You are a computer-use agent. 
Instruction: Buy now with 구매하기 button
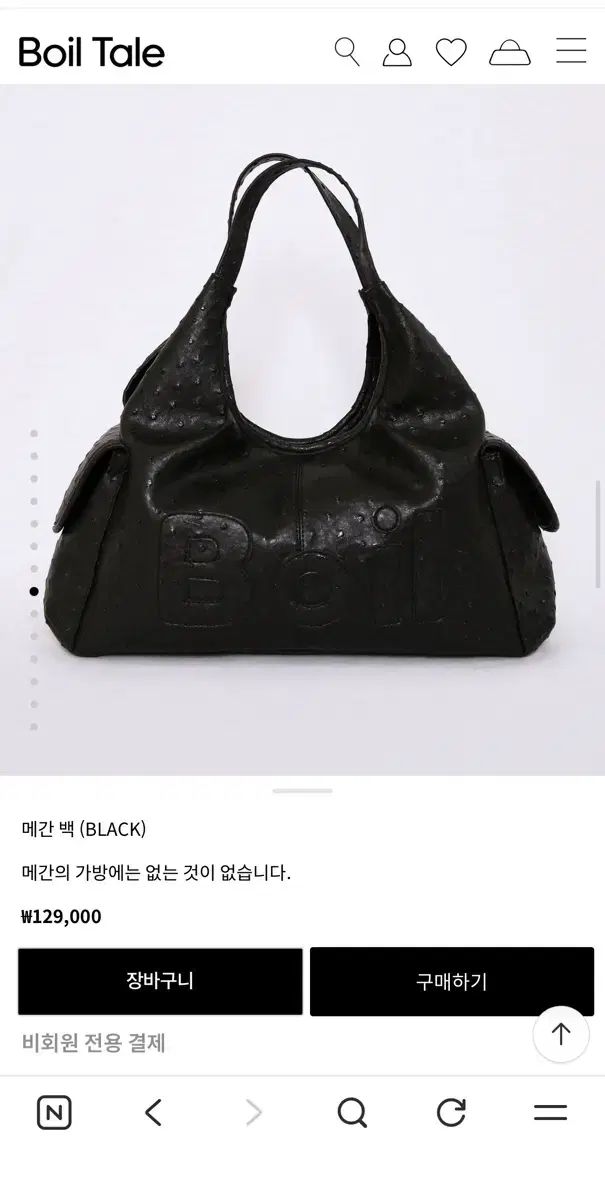(x=452, y=981)
